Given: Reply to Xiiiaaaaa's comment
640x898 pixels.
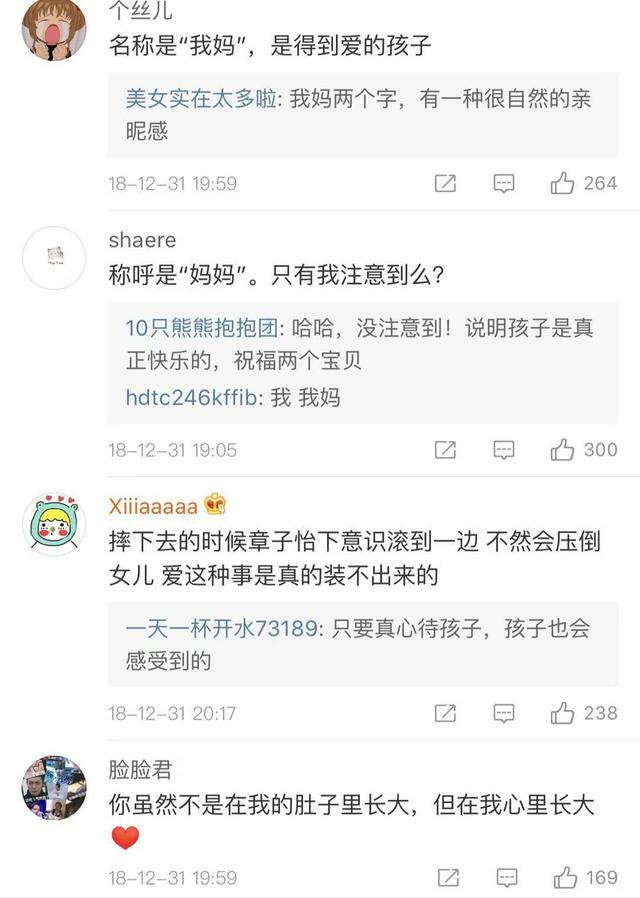Looking at the screenshot, I should coord(505,713).
